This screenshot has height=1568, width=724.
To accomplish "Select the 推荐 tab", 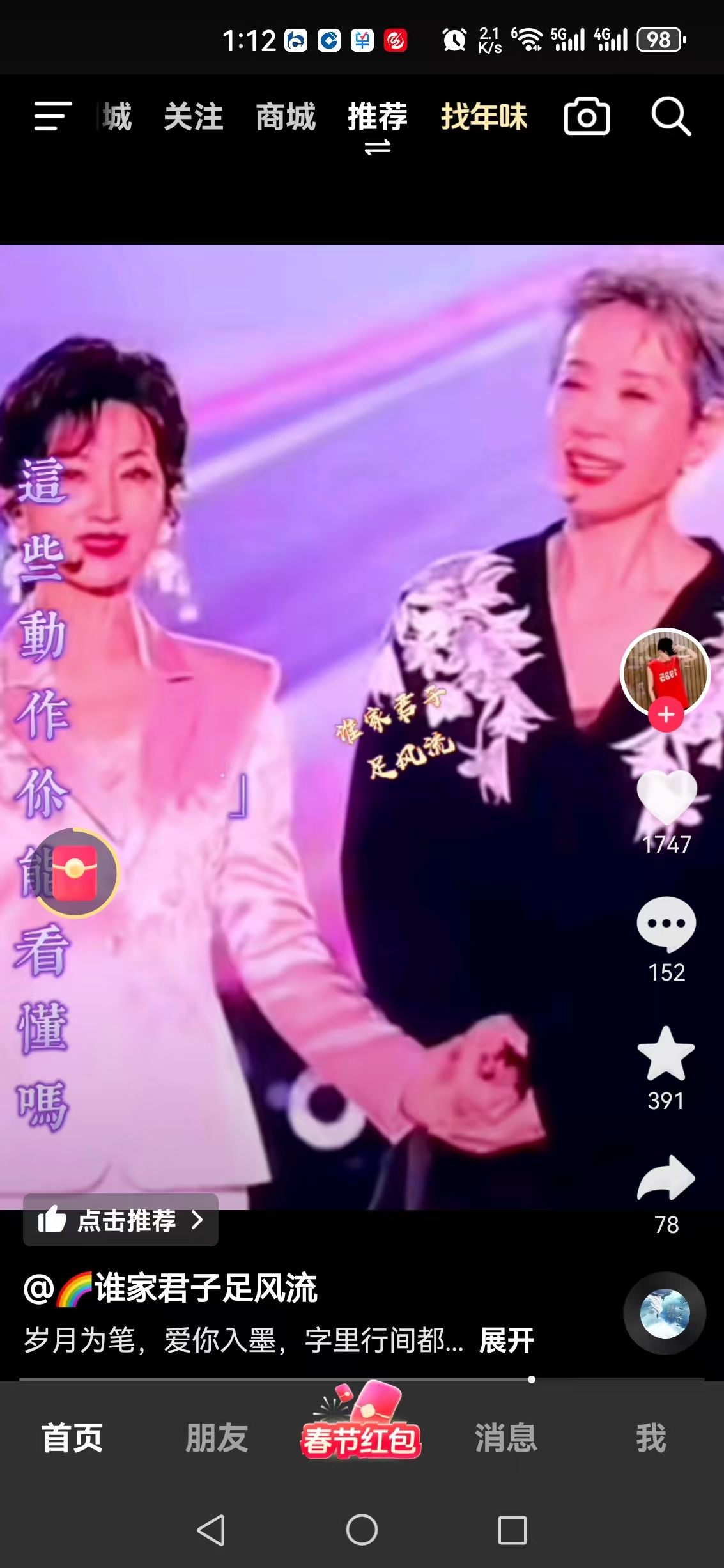I will click(x=378, y=116).
